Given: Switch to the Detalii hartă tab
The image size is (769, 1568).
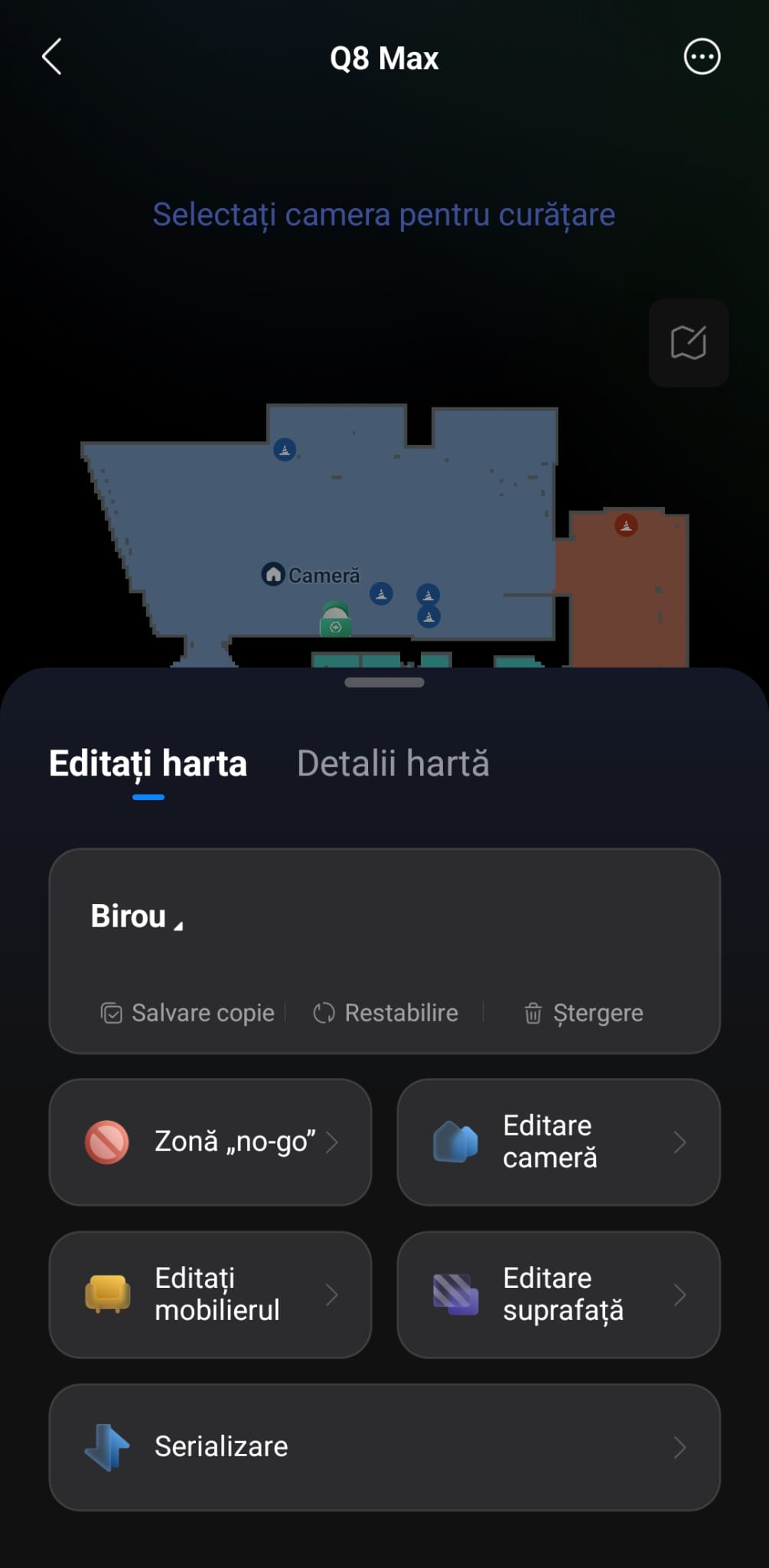Looking at the screenshot, I should 393,763.
